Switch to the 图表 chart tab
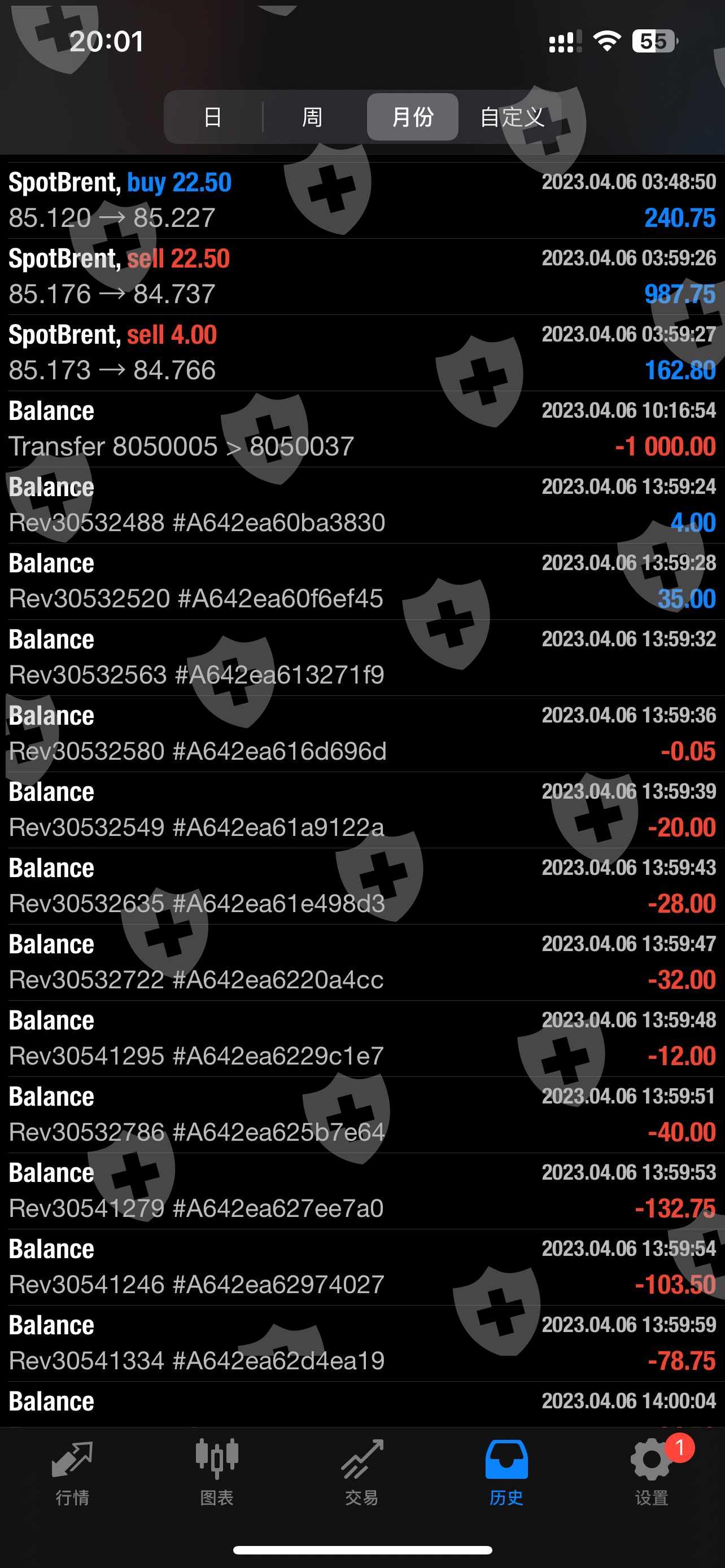 [217, 1470]
